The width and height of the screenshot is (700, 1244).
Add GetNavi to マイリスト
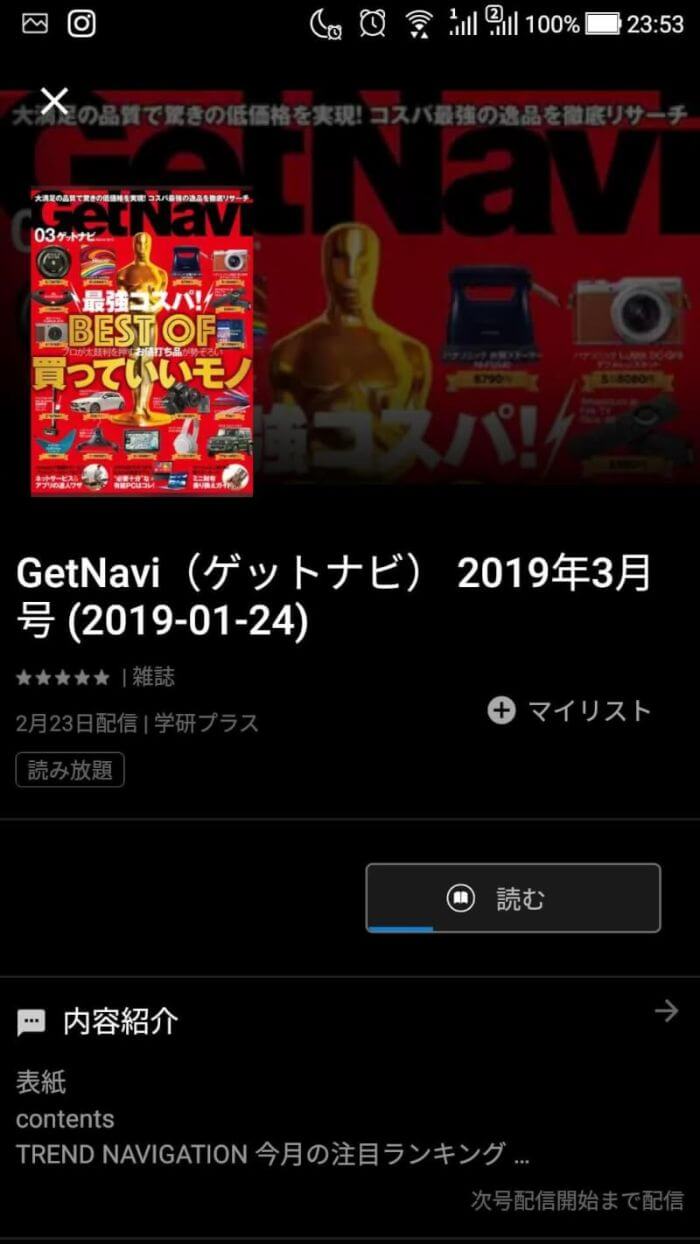pyautogui.click(x=569, y=711)
